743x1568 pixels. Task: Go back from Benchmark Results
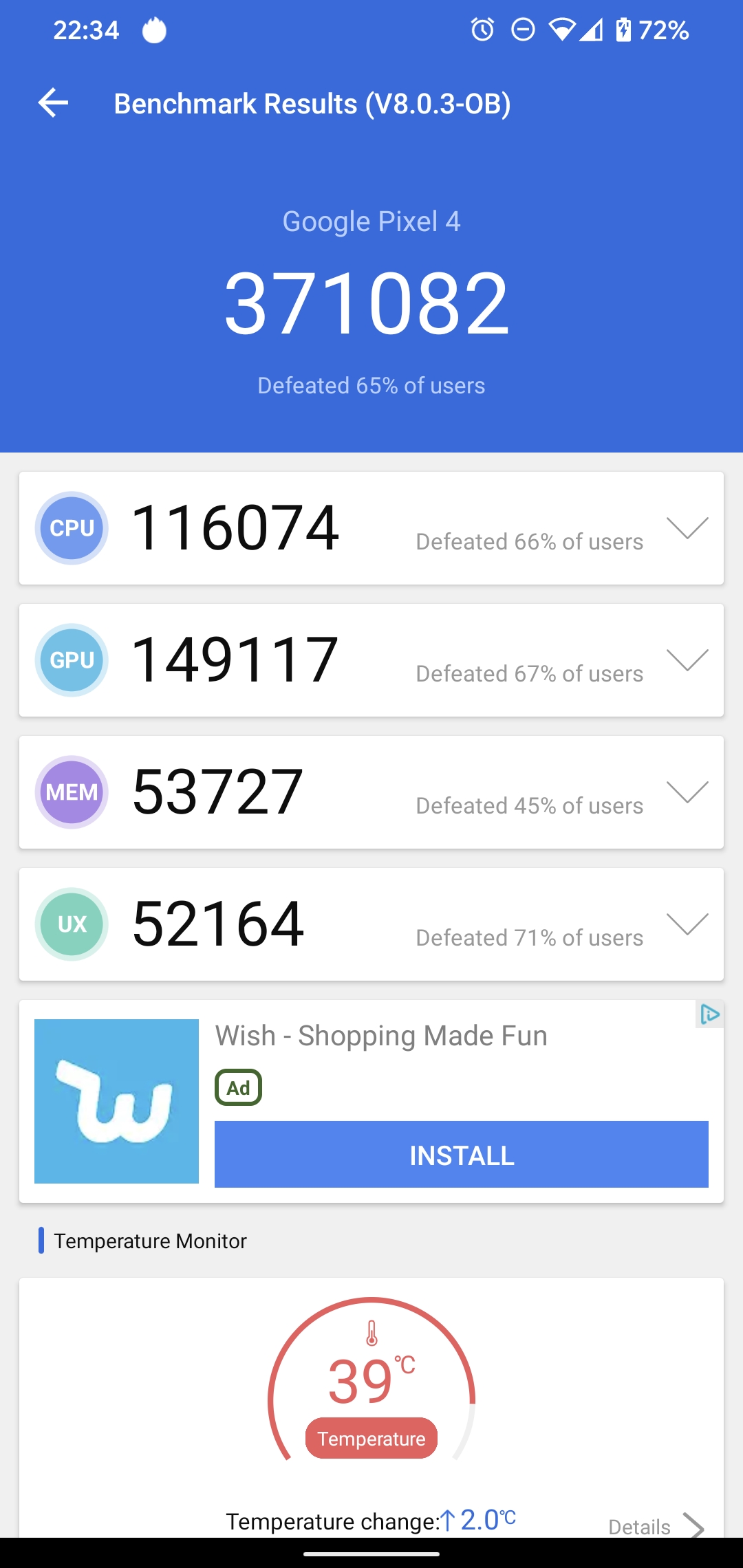pyautogui.click(x=53, y=103)
